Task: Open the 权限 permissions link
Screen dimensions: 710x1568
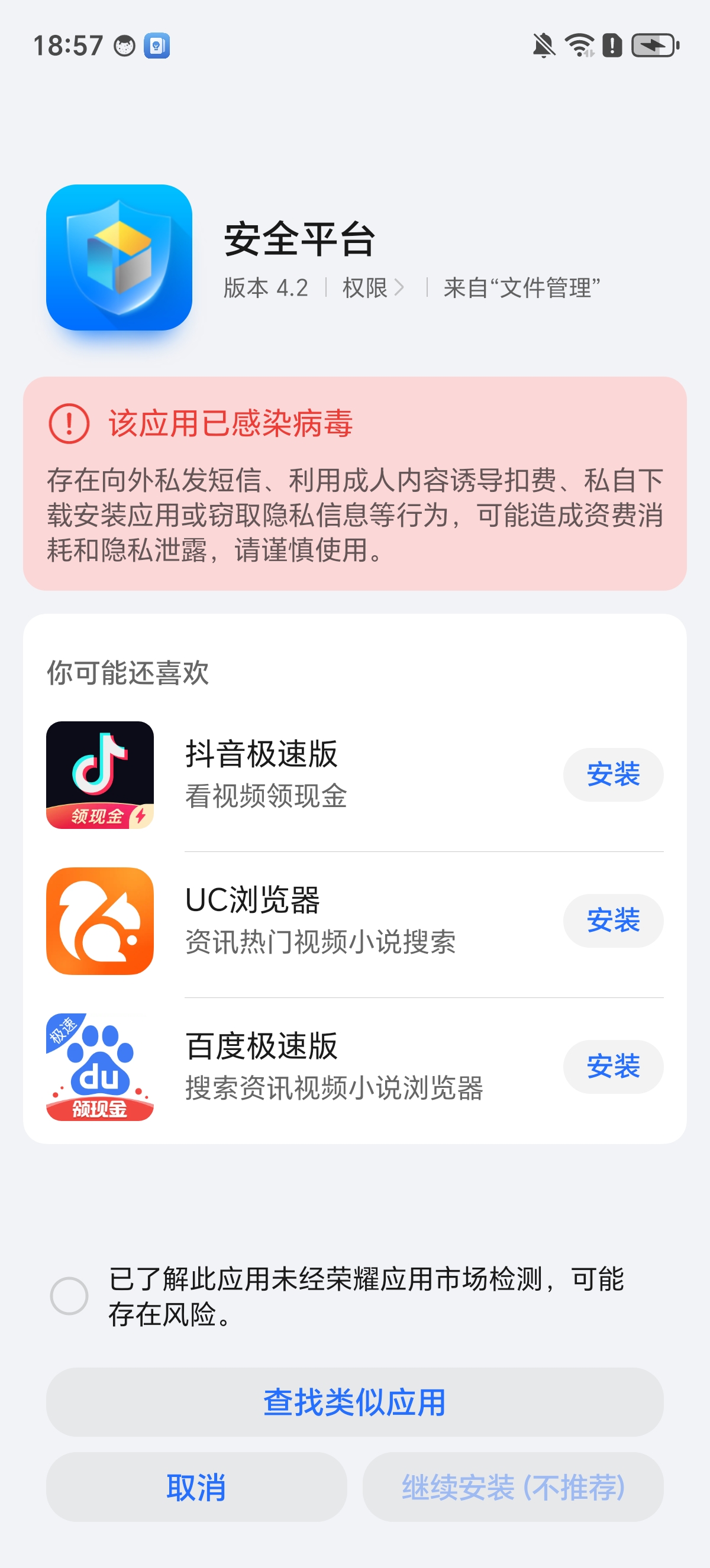Action: [373, 287]
